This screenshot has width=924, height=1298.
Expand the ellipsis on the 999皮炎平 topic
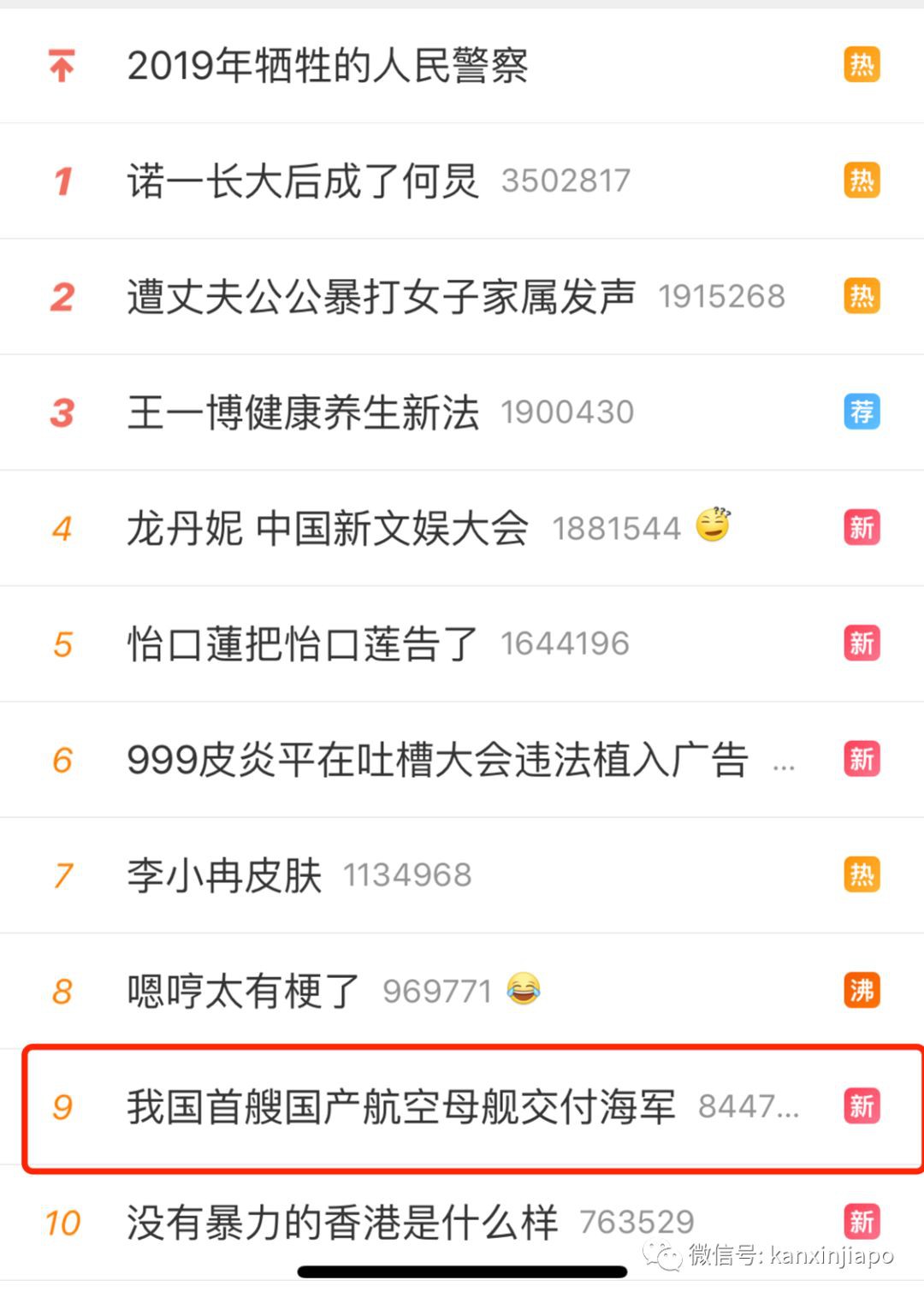tap(784, 765)
